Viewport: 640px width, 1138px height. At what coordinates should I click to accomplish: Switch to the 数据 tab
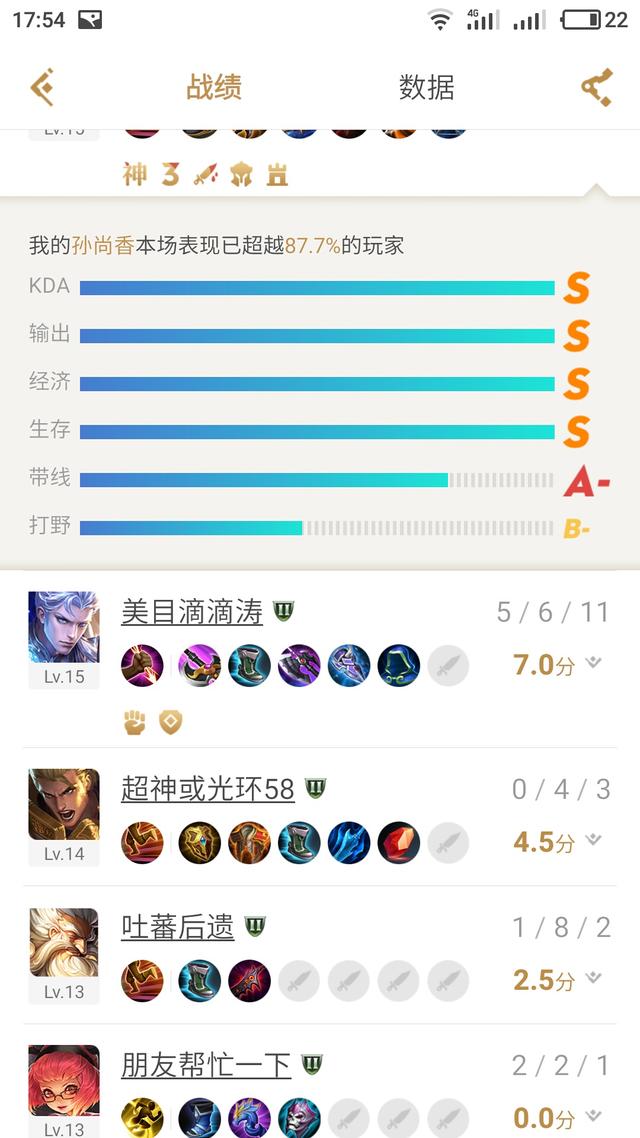(427, 88)
